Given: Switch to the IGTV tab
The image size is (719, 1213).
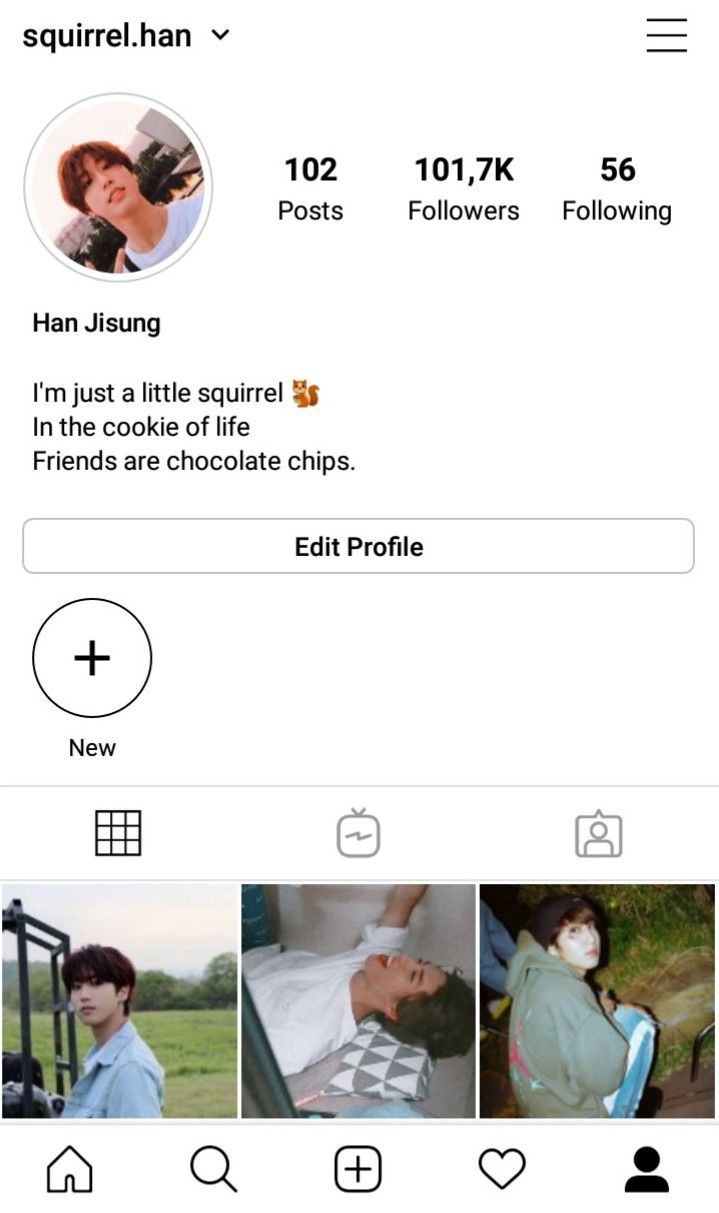Looking at the screenshot, I should tap(358, 833).
